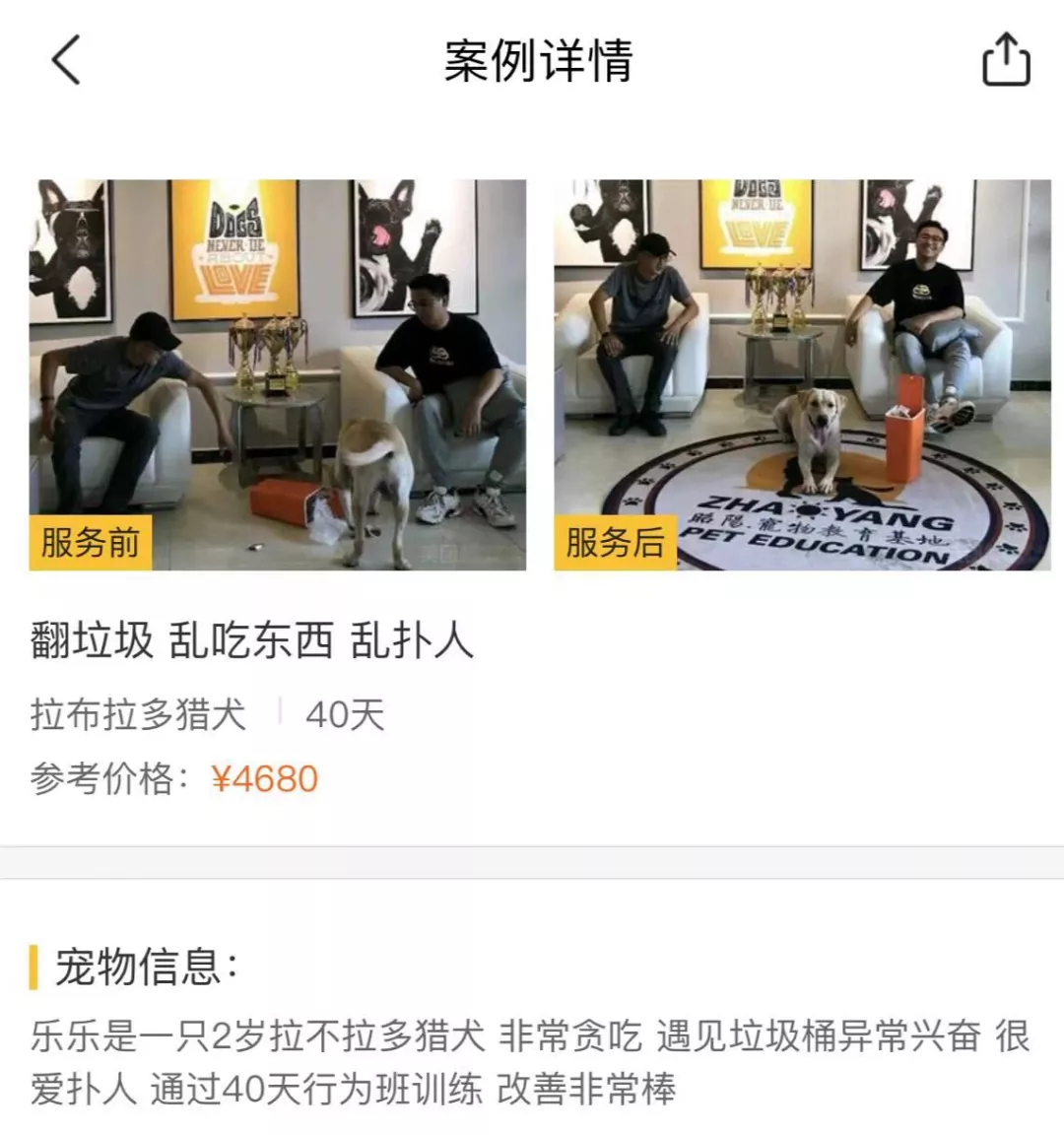This screenshot has width=1064, height=1135.
Task: Tap the left chevron navigation icon
Action: click(65, 59)
